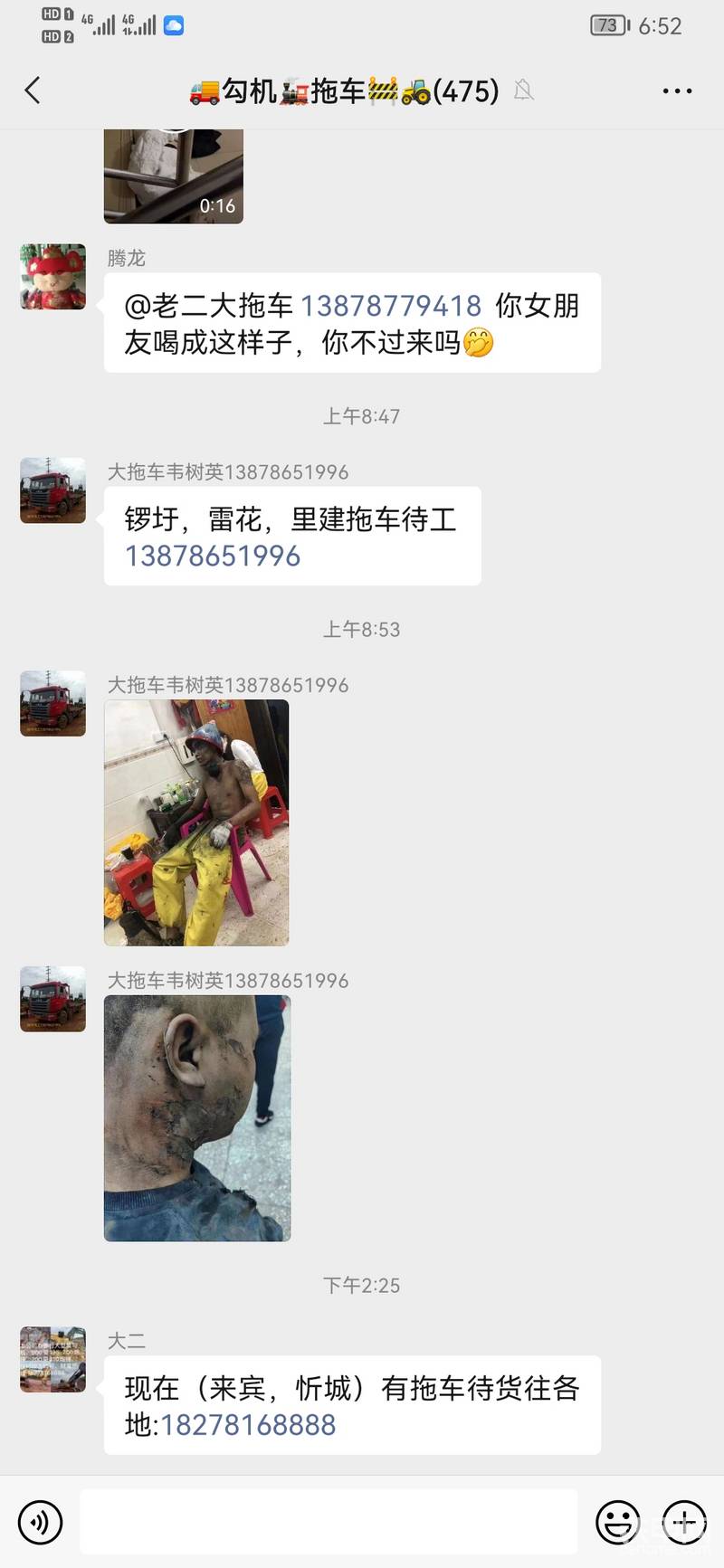Open the plus attachments menu

684,1522
